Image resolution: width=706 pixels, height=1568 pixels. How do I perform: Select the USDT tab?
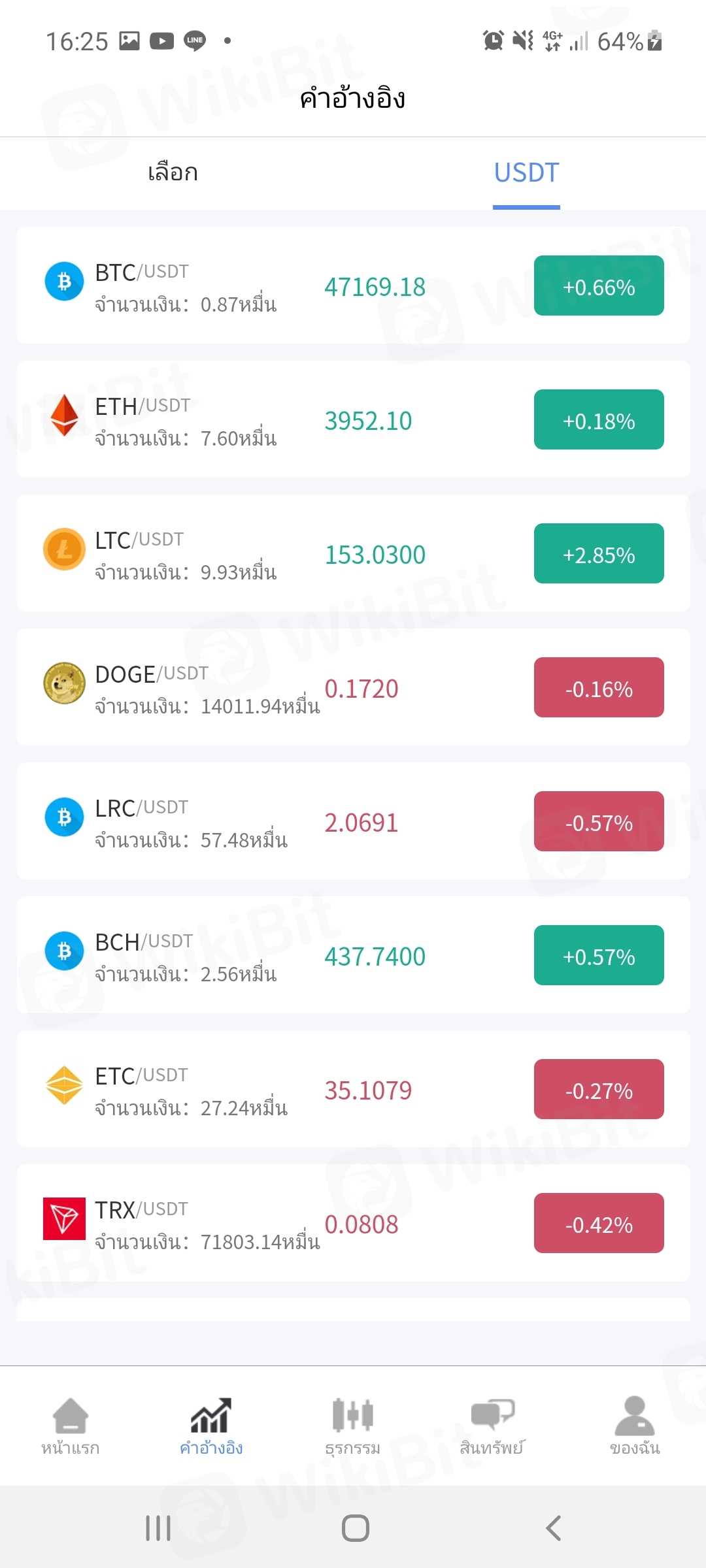pos(526,173)
